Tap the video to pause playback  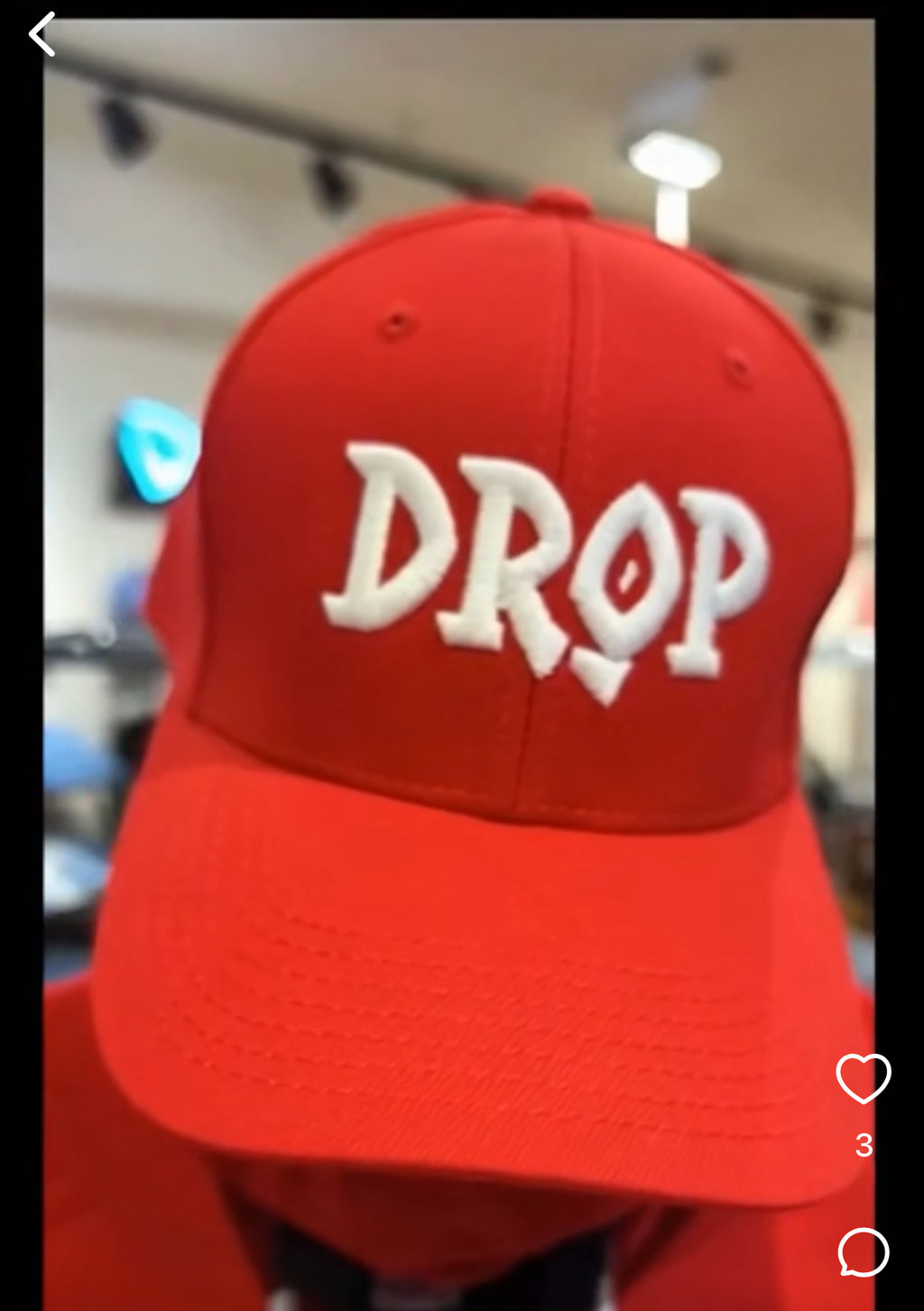pos(462,655)
